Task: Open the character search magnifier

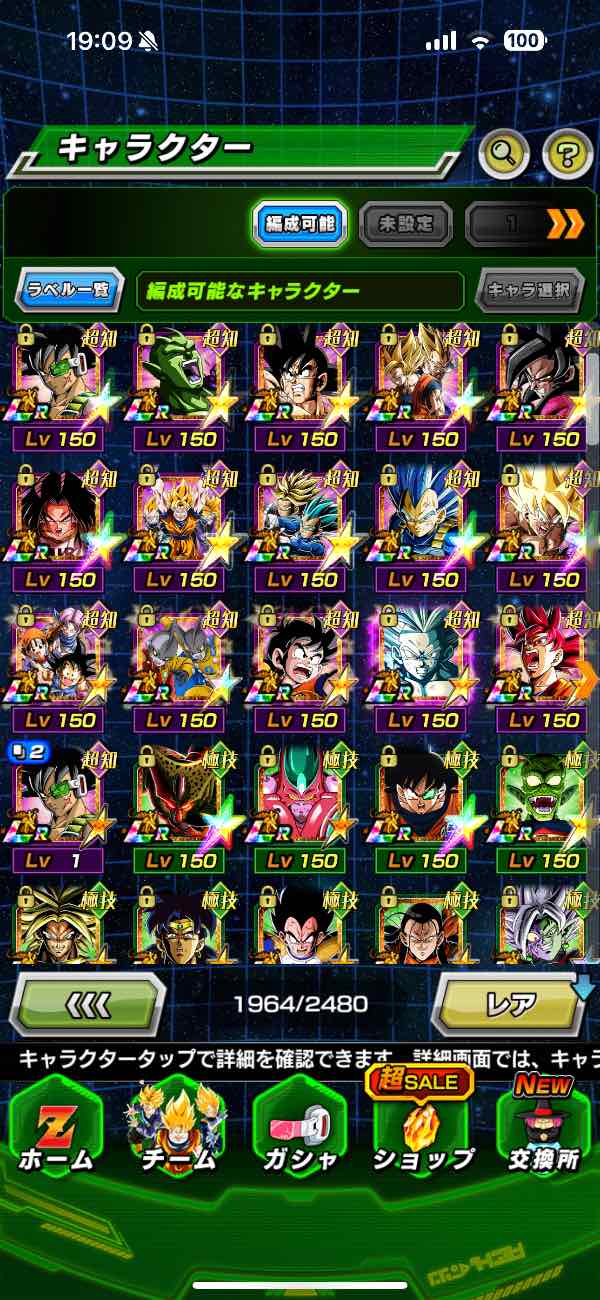Action: pyautogui.click(x=505, y=153)
